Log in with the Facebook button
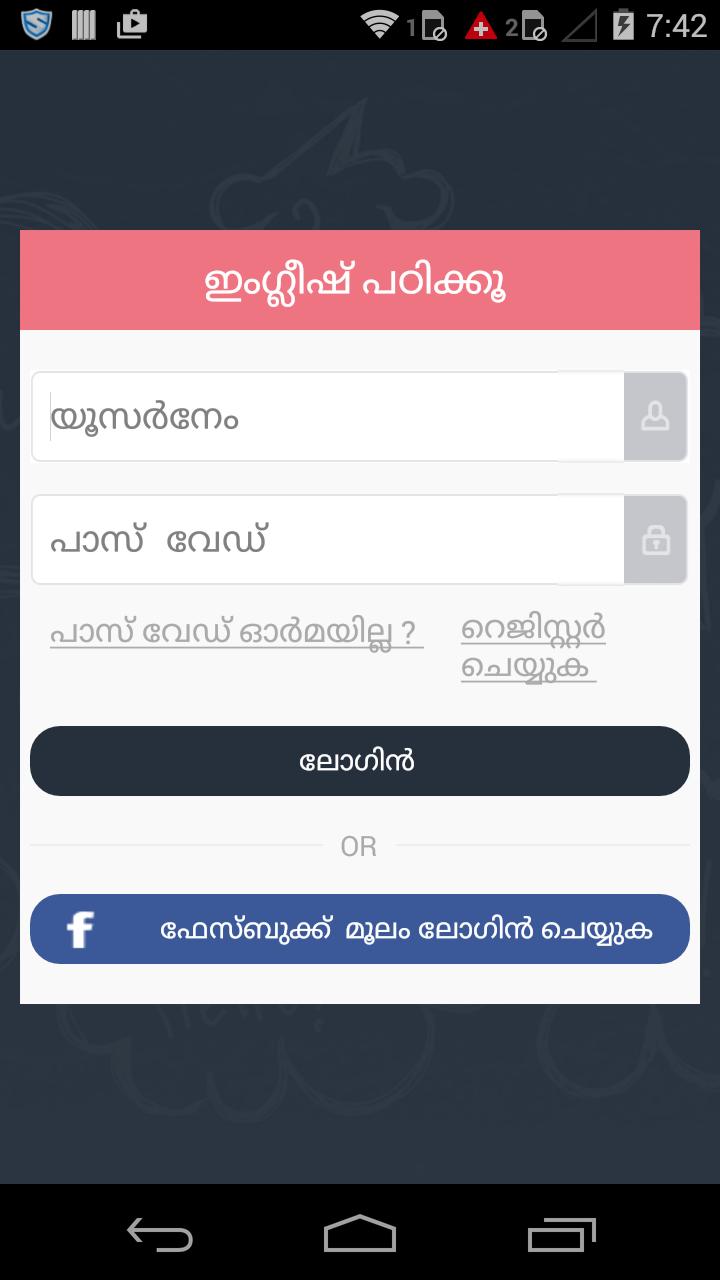Screen dimensions: 720x1280 coord(360,929)
